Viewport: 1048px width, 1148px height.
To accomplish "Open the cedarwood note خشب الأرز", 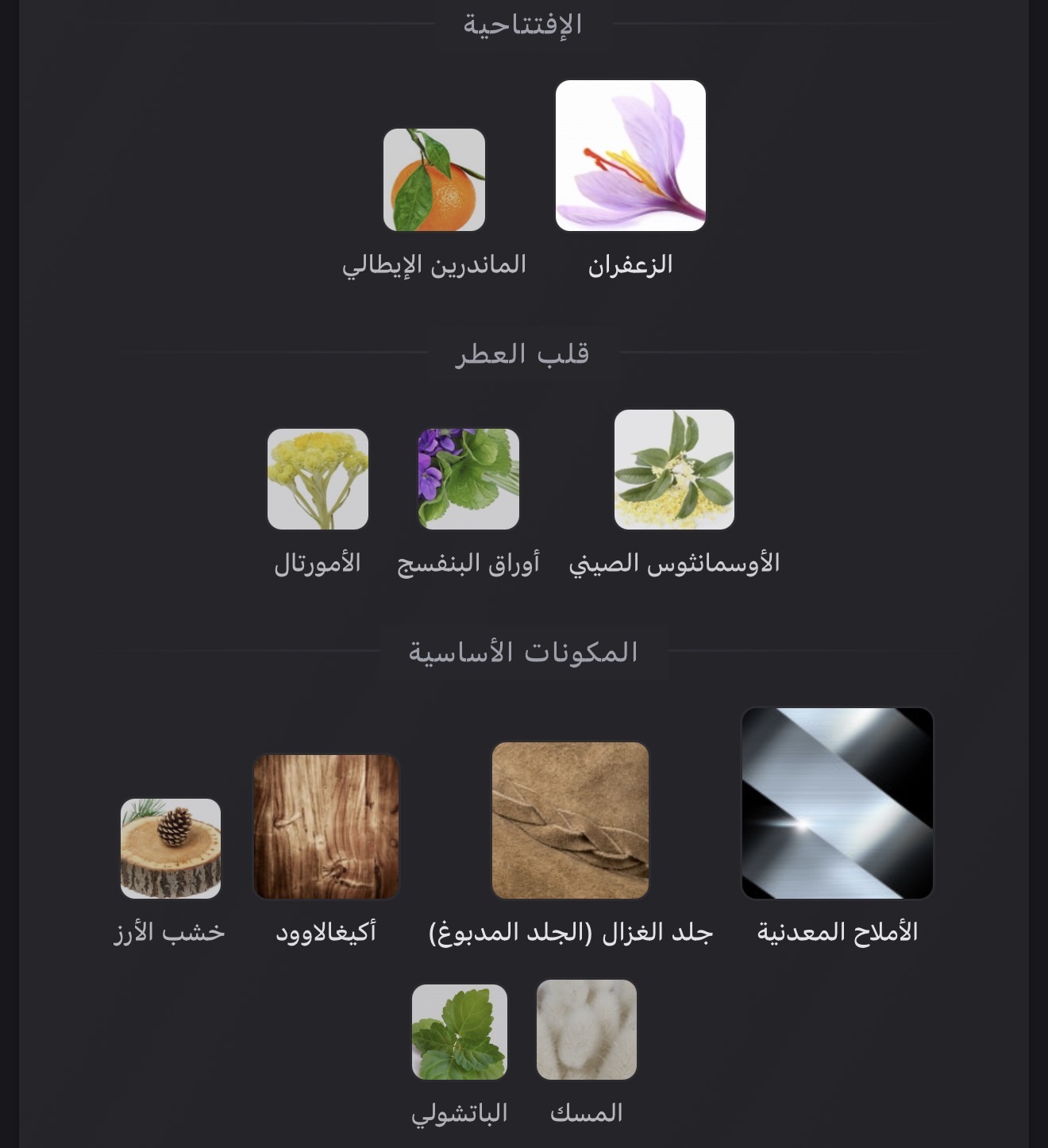I will tap(170, 849).
